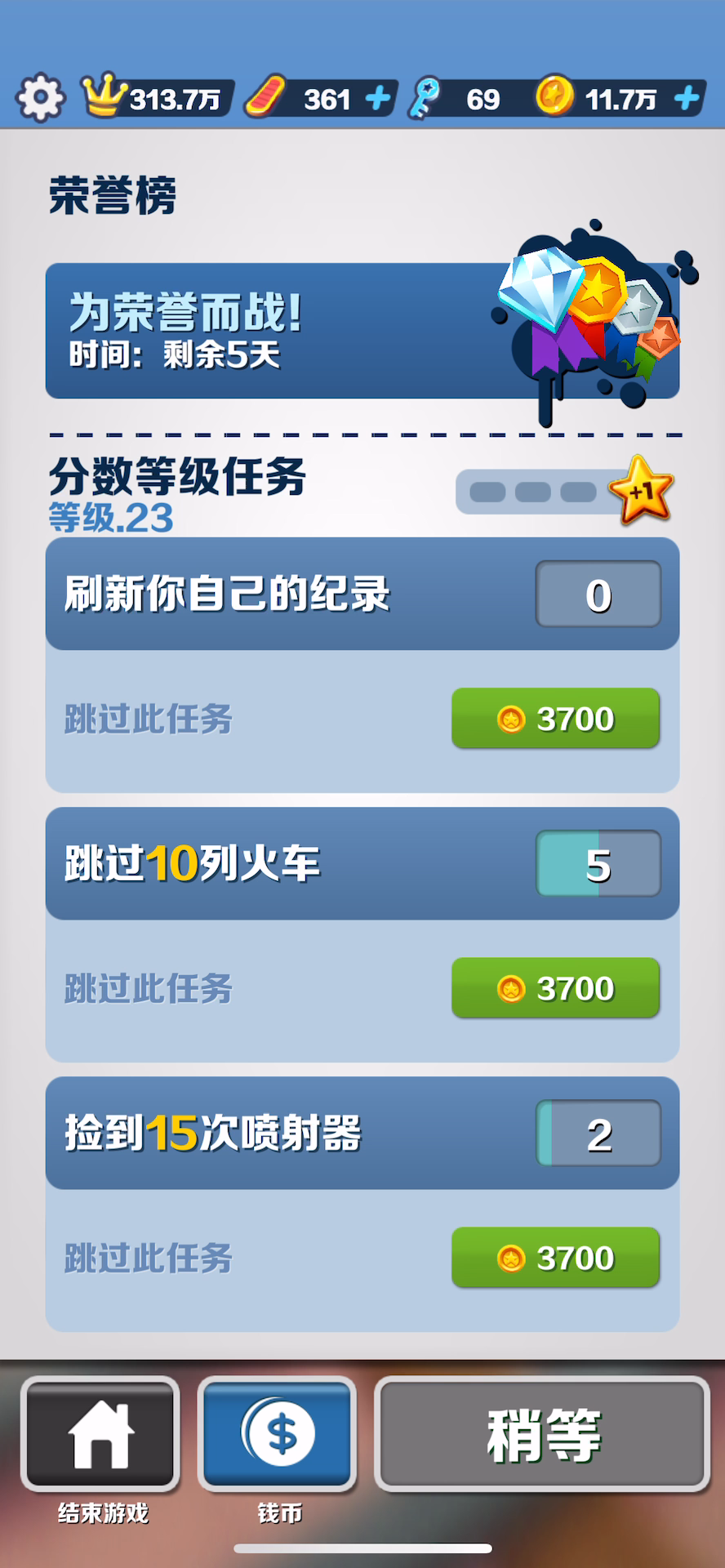The height and width of the screenshot is (1568, 725).
Task: Open the keys counter
Action: click(x=461, y=99)
